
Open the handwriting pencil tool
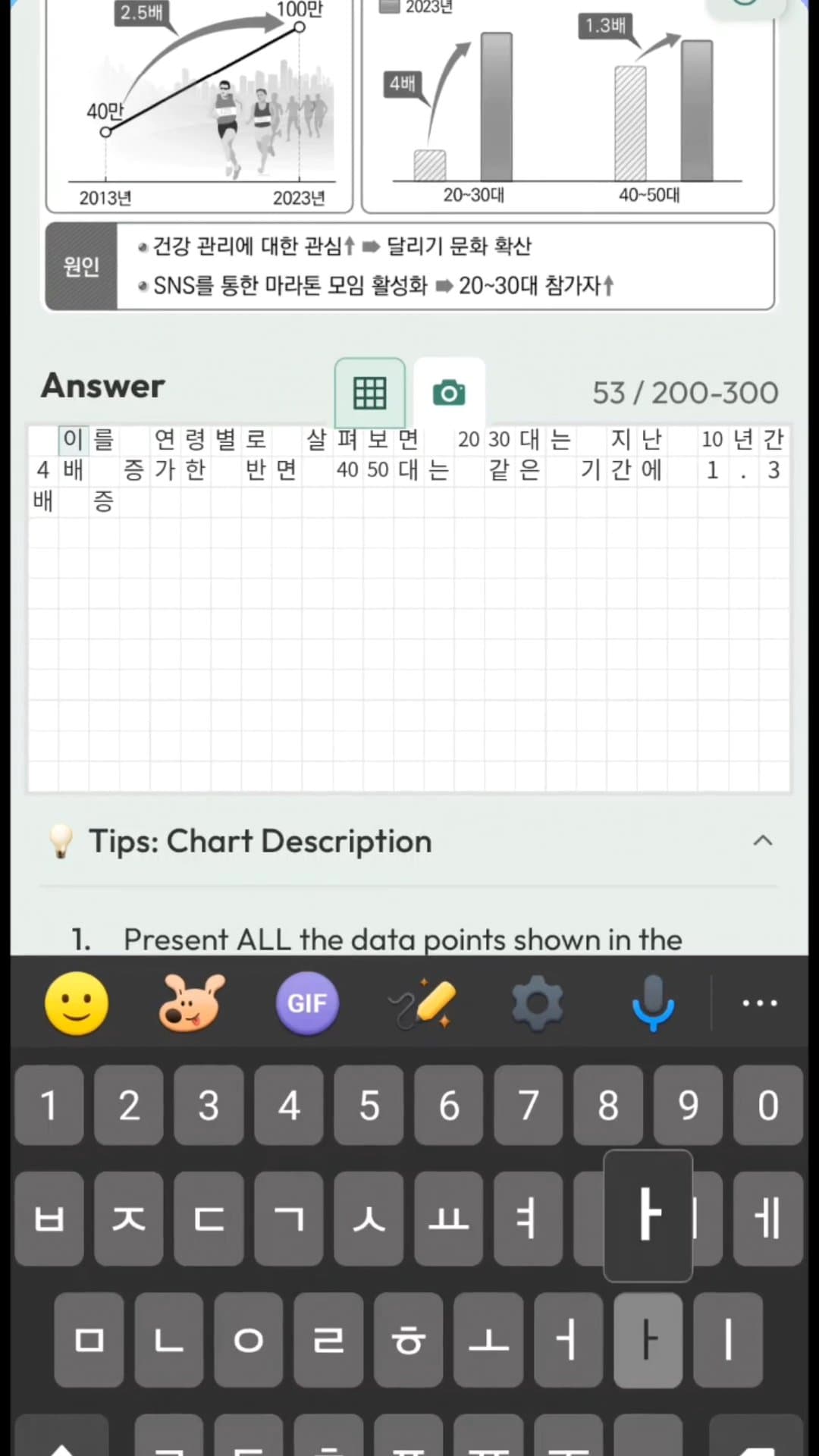tap(423, 1003)
